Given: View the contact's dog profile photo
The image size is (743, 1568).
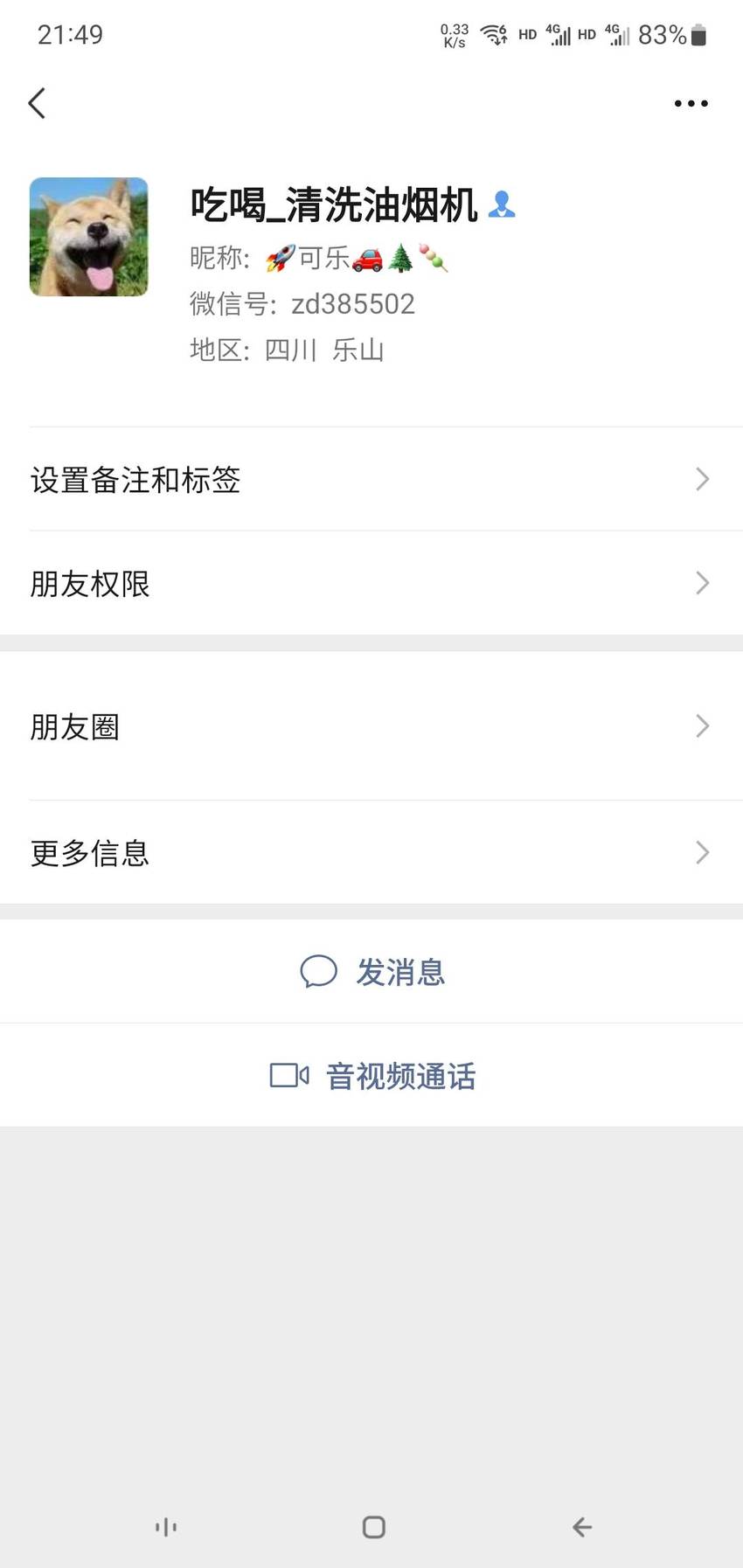Looking at the screenshot, I should [x=89, y=237].
